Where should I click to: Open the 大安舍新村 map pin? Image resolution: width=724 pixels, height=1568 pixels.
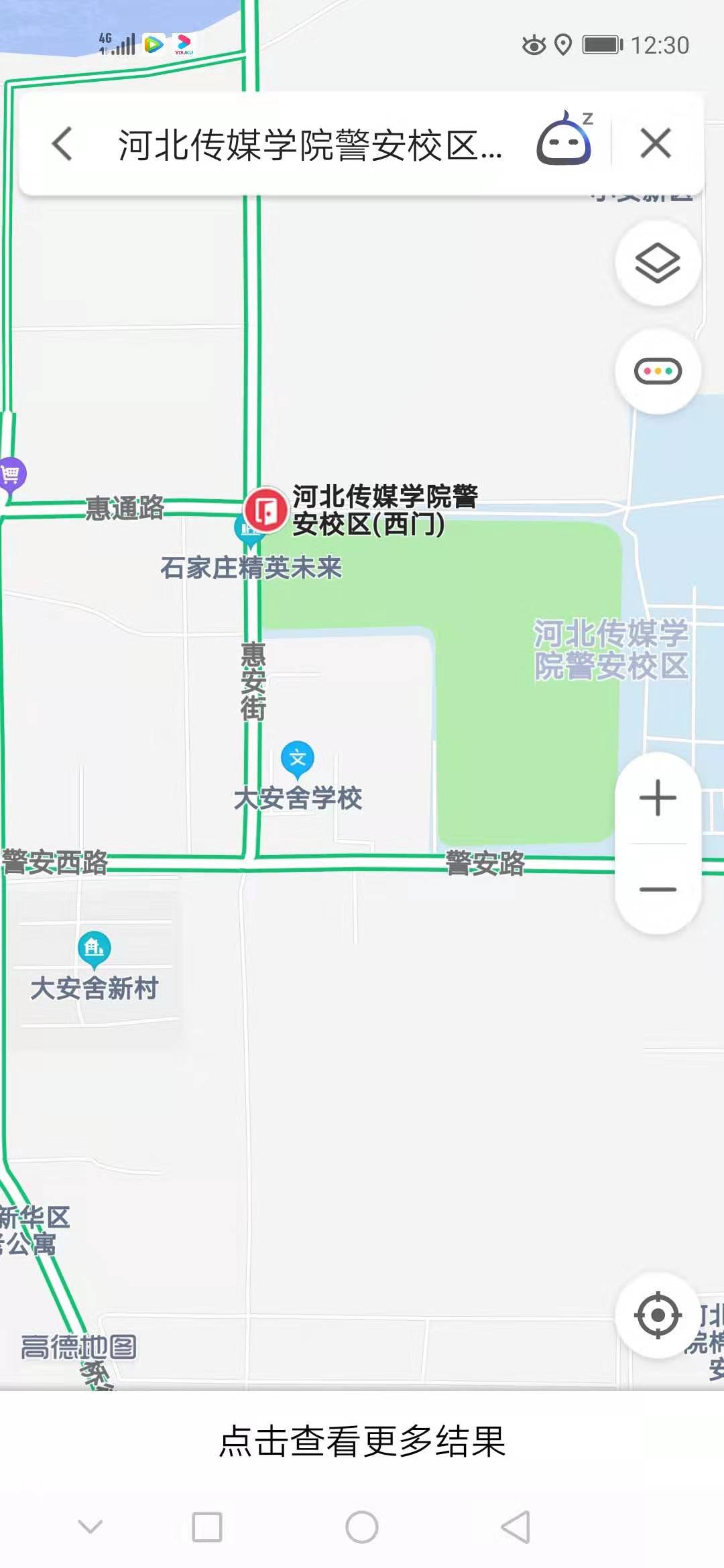click(94, 948)
